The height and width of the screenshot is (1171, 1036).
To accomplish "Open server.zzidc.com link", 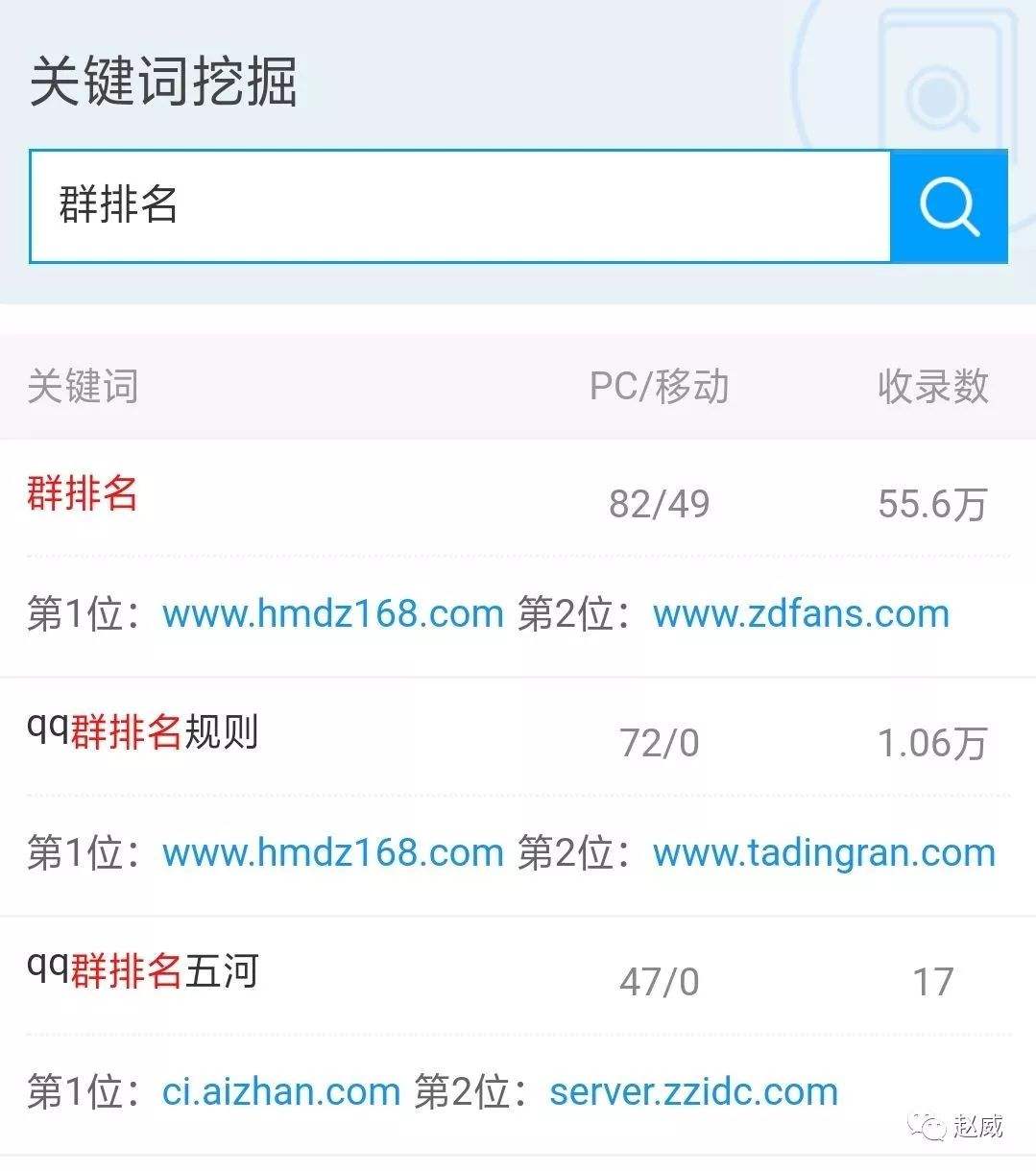I will pyautogui.click(x=691, y=1090).
